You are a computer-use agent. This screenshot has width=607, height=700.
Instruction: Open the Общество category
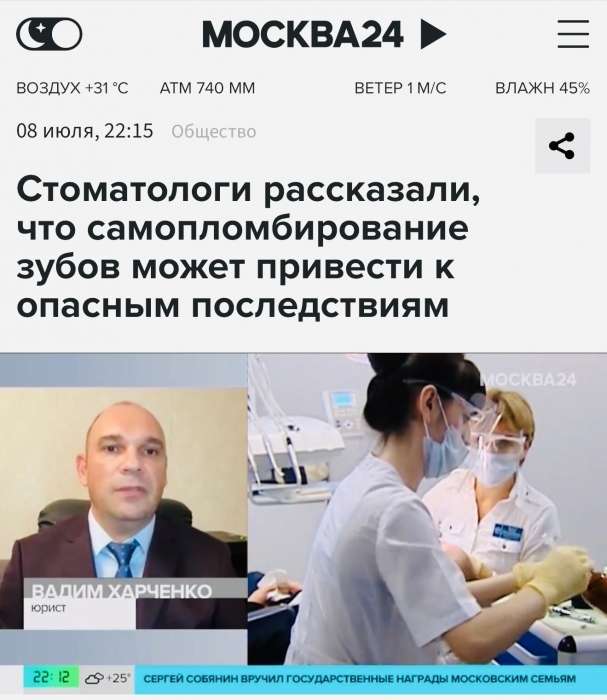point(213,131)
